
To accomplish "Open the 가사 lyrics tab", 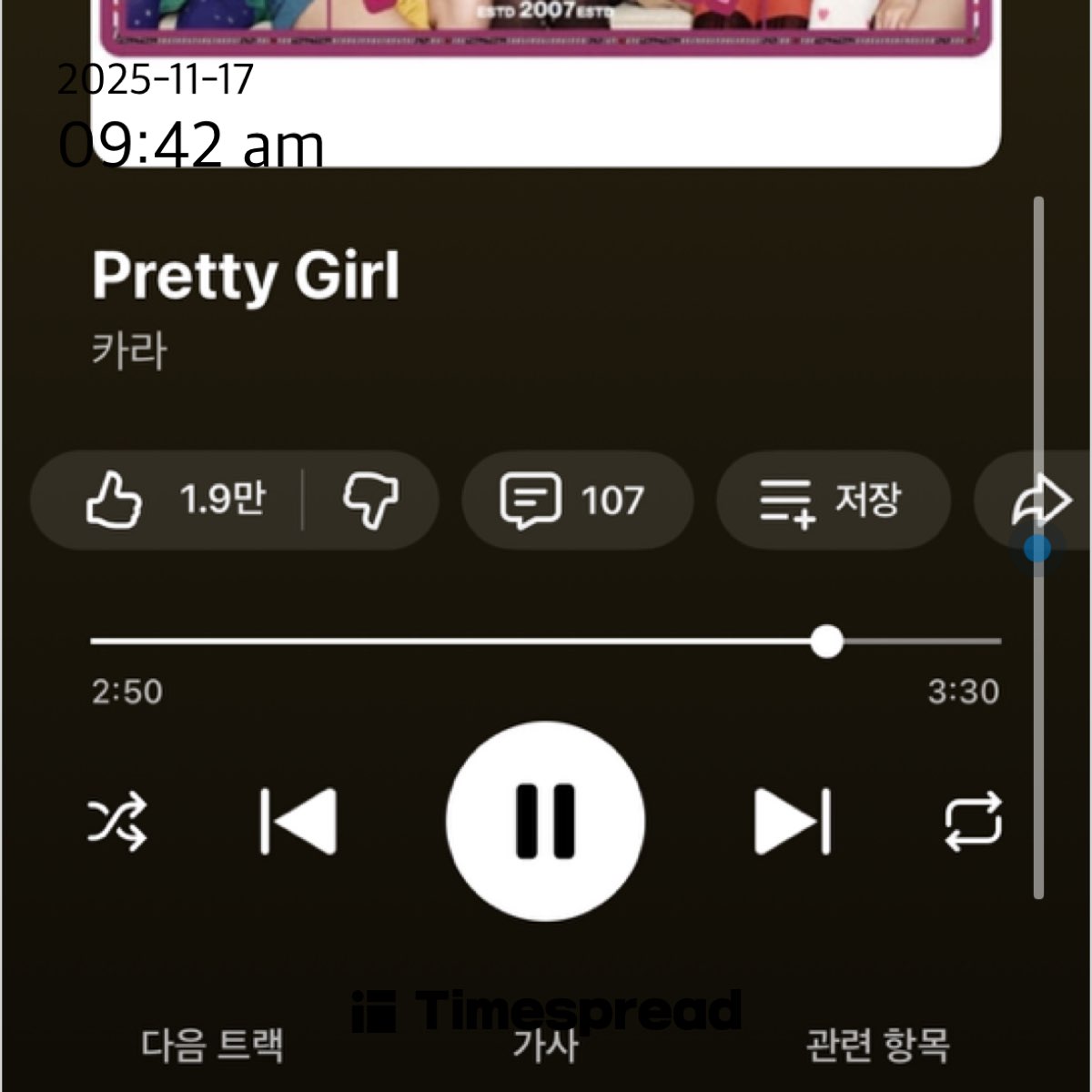I will coord(546,1045).
